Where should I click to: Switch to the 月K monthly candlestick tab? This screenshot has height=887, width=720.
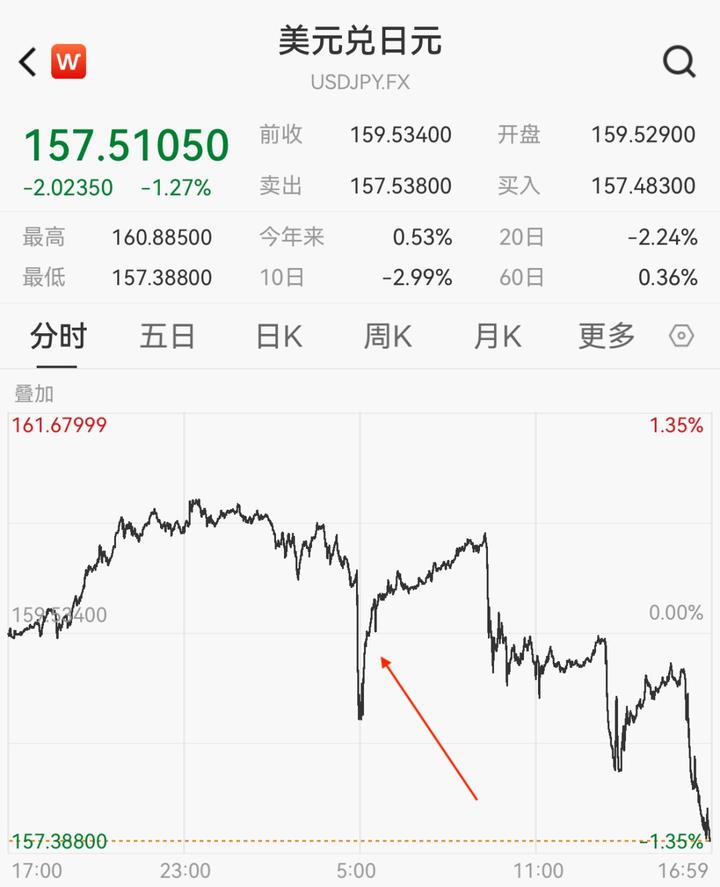pos(497,336)
